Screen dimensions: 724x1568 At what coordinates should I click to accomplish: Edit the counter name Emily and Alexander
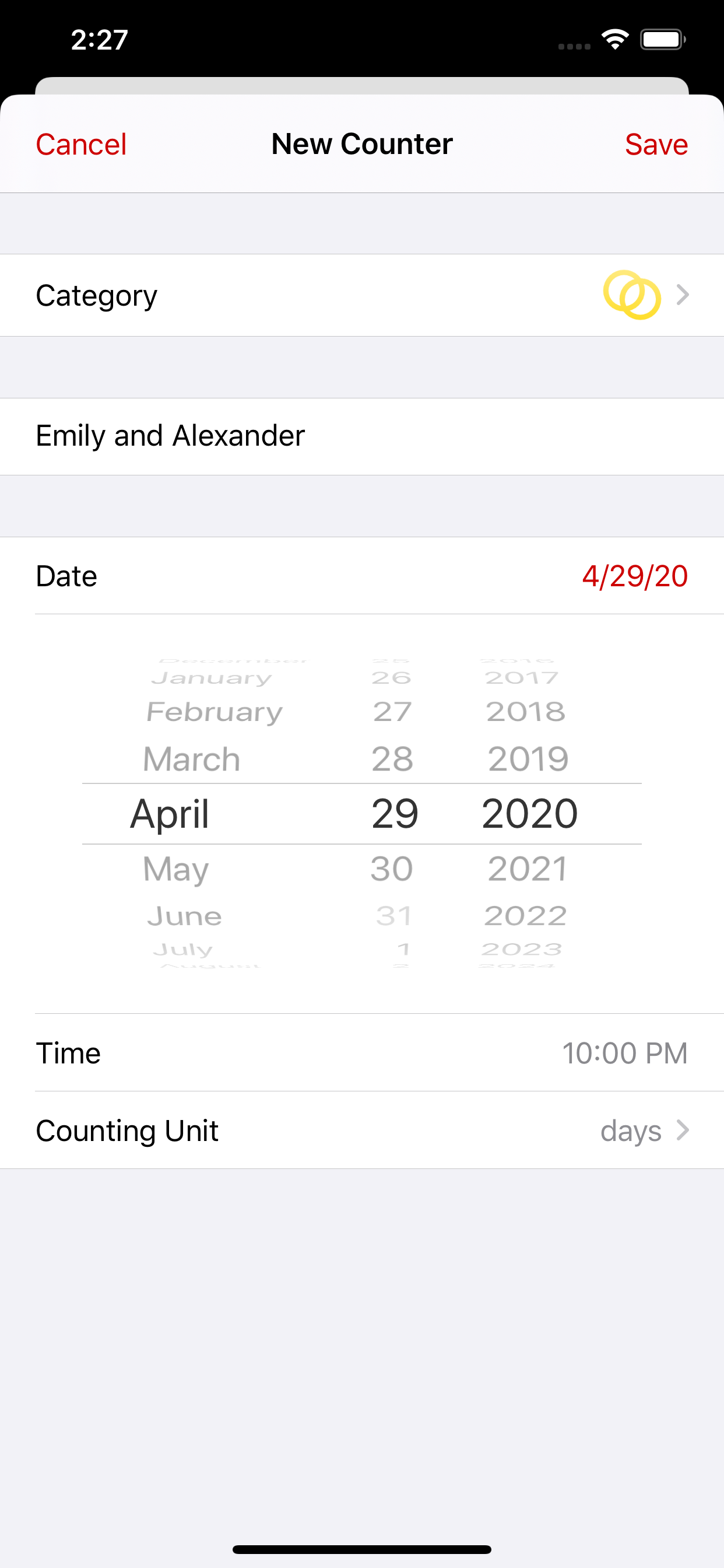click(170, 436)
